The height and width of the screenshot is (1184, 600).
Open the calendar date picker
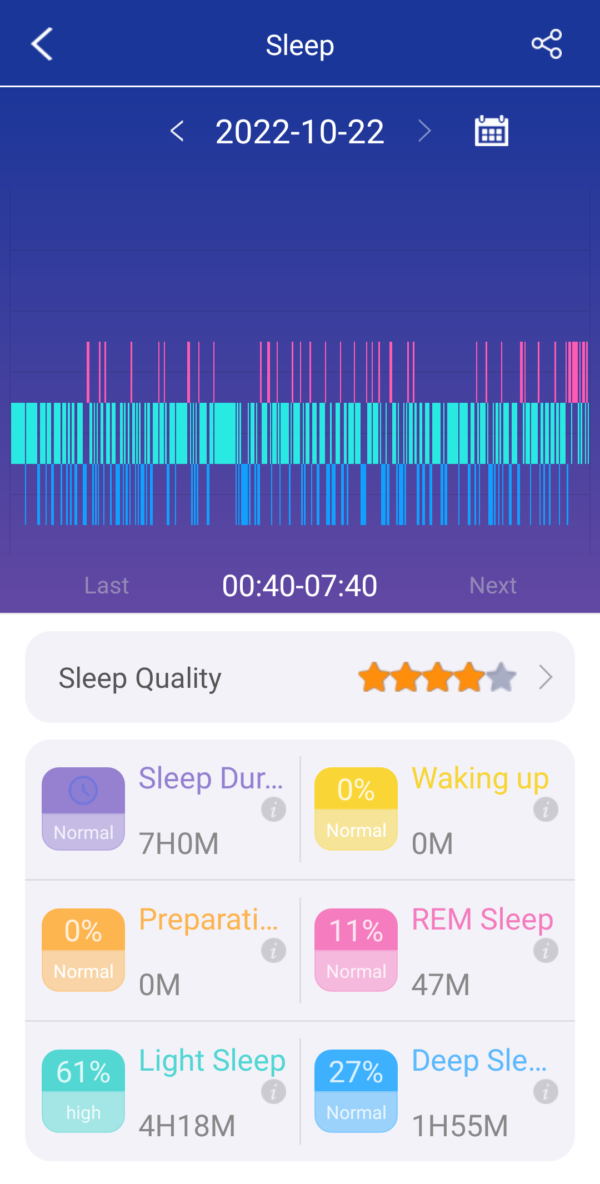pos(491,131)
